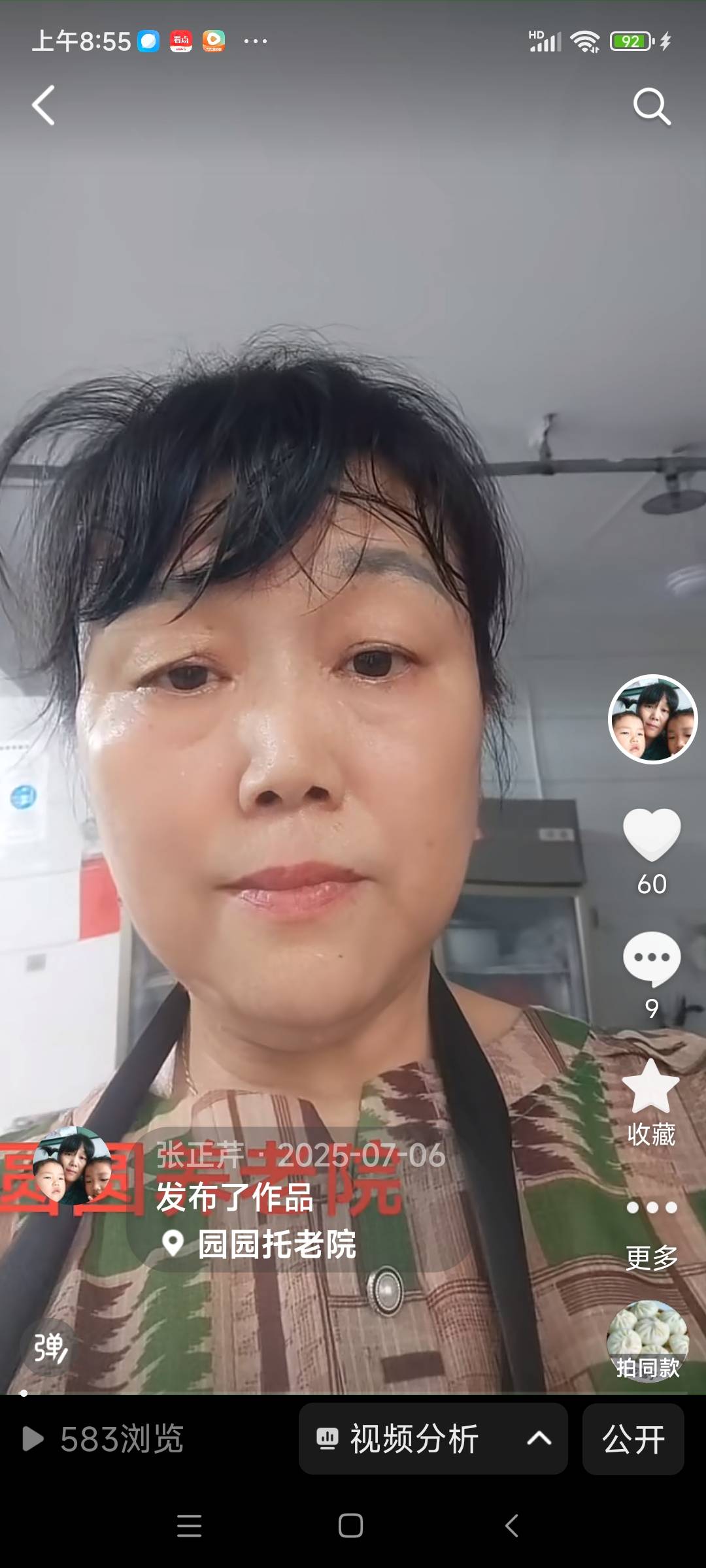
Task: Expand the 视频分析 panel
Action: tap(433, 1439)
